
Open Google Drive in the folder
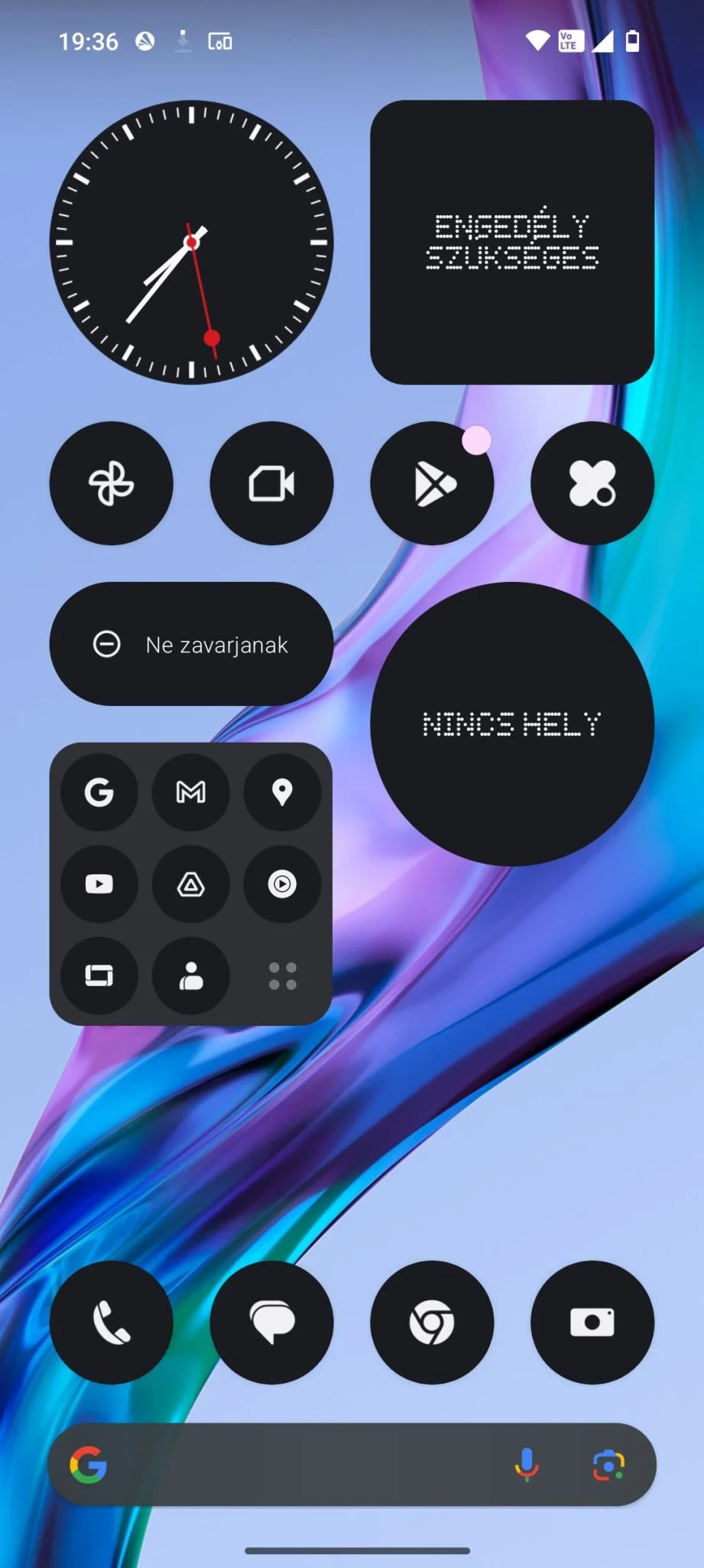(x=191, y=884)
